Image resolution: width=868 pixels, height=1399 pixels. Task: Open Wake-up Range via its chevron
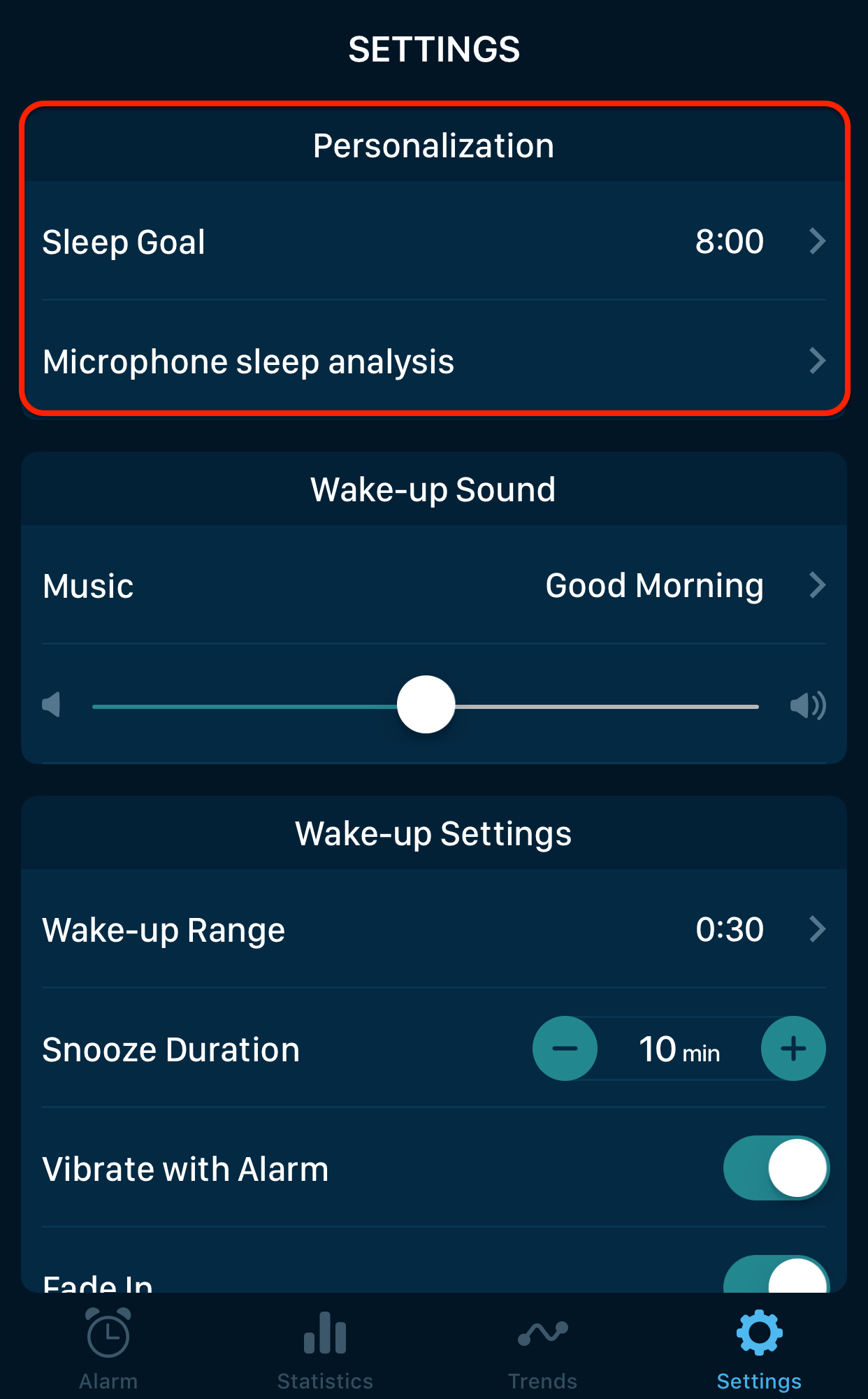coord(818,929)
